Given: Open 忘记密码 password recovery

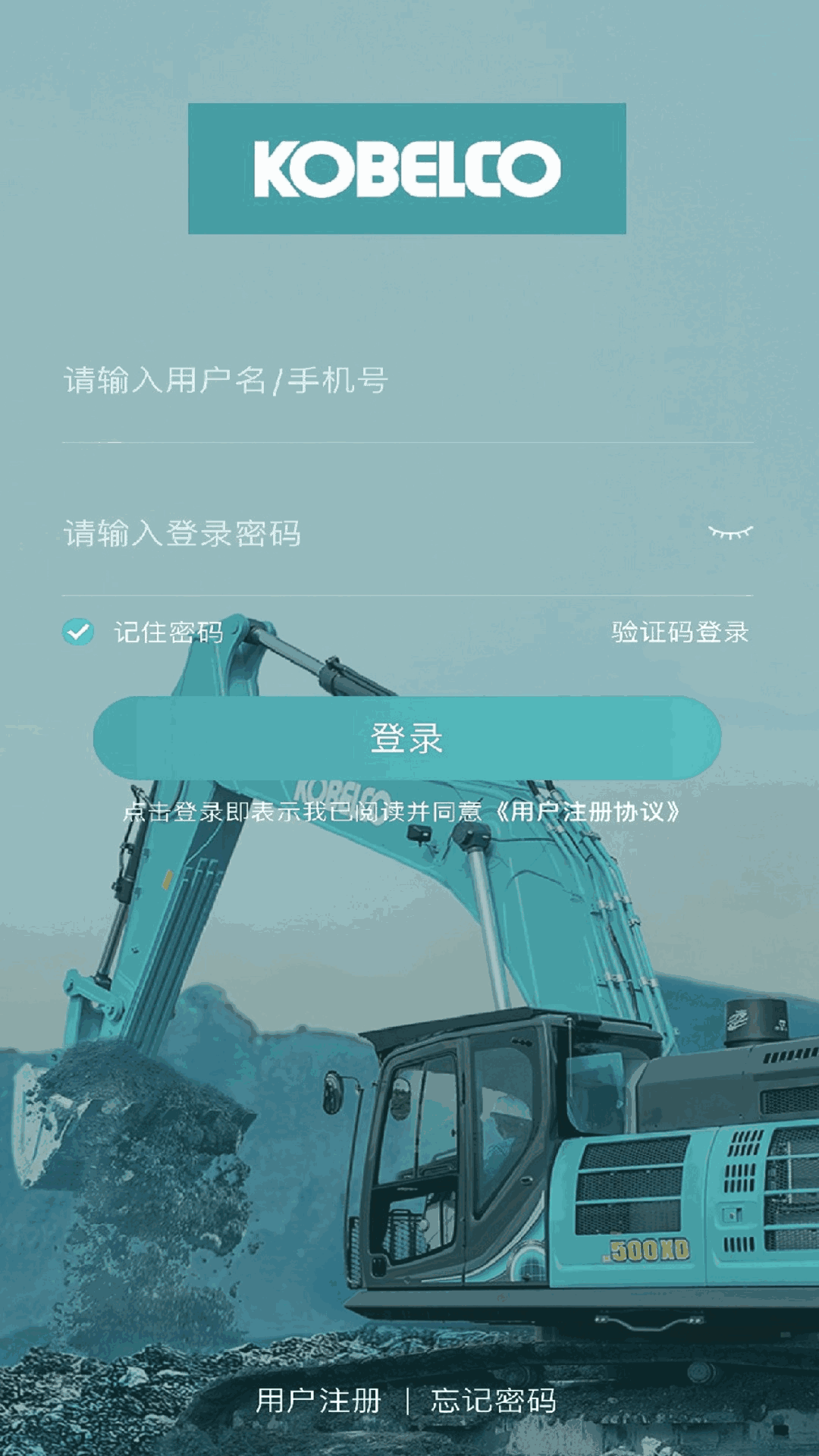Looking at the screenshot, I should (494, 1401).
